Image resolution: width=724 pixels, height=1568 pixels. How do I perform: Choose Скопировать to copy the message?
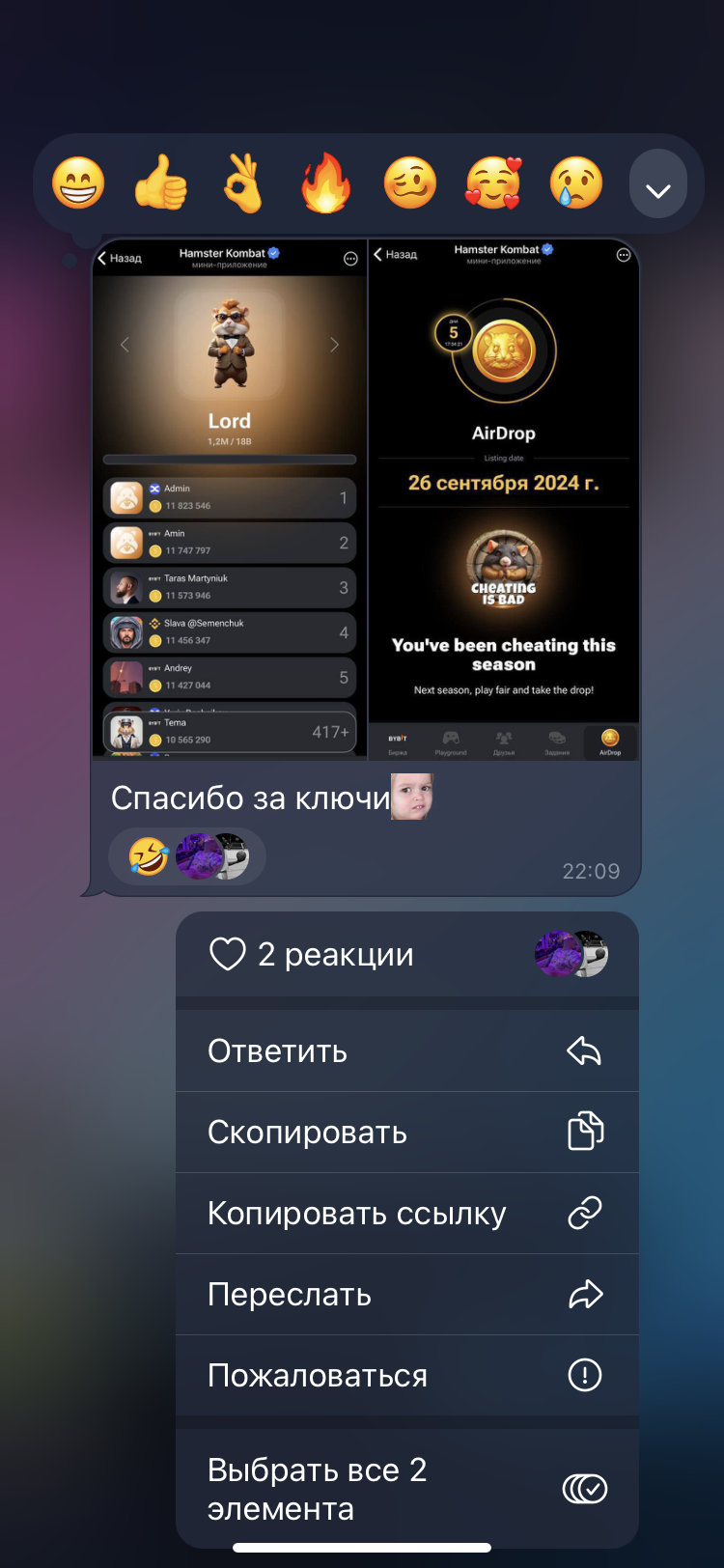[406, 1133]
